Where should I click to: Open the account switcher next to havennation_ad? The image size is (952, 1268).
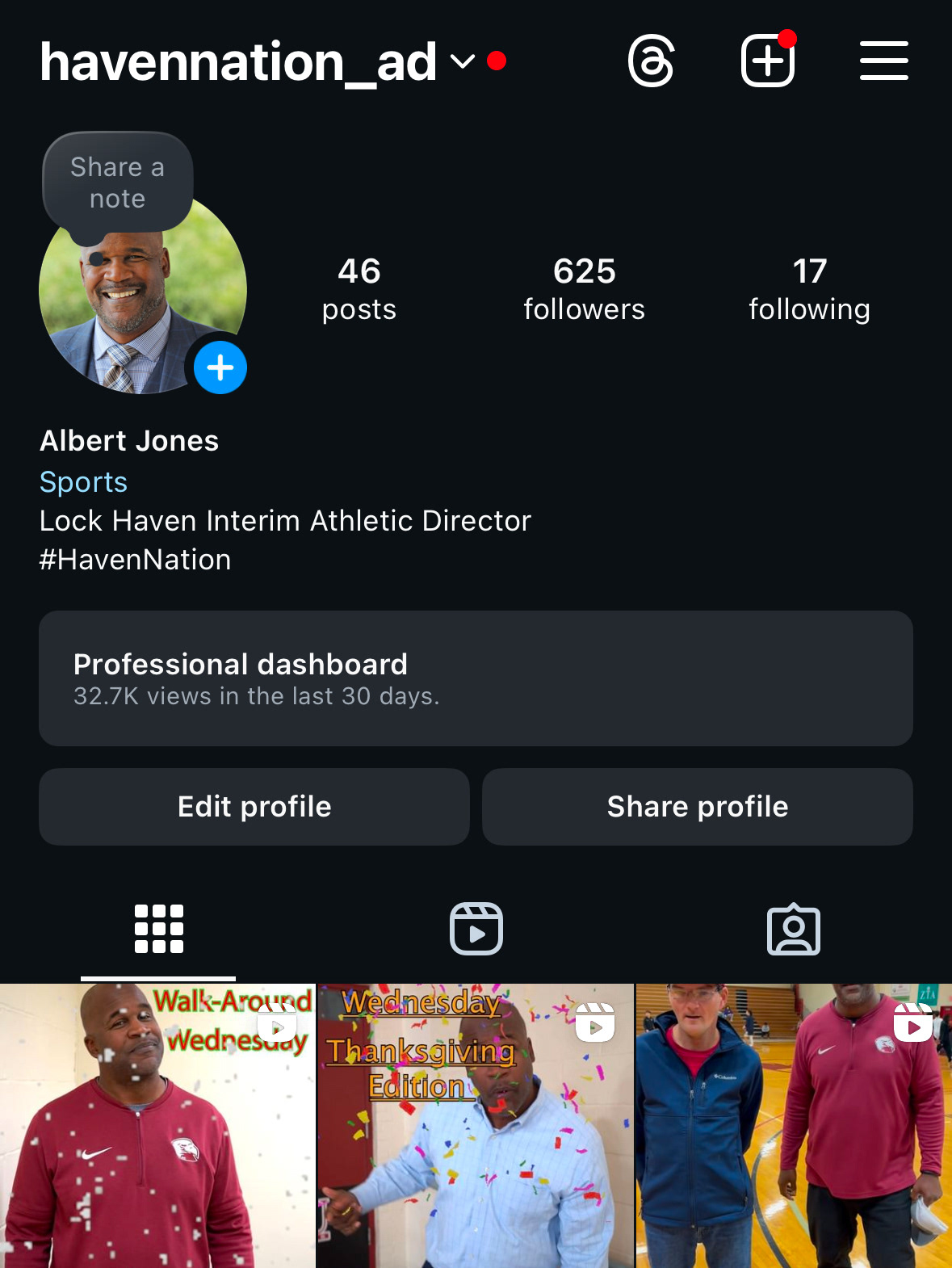point(462,61)
